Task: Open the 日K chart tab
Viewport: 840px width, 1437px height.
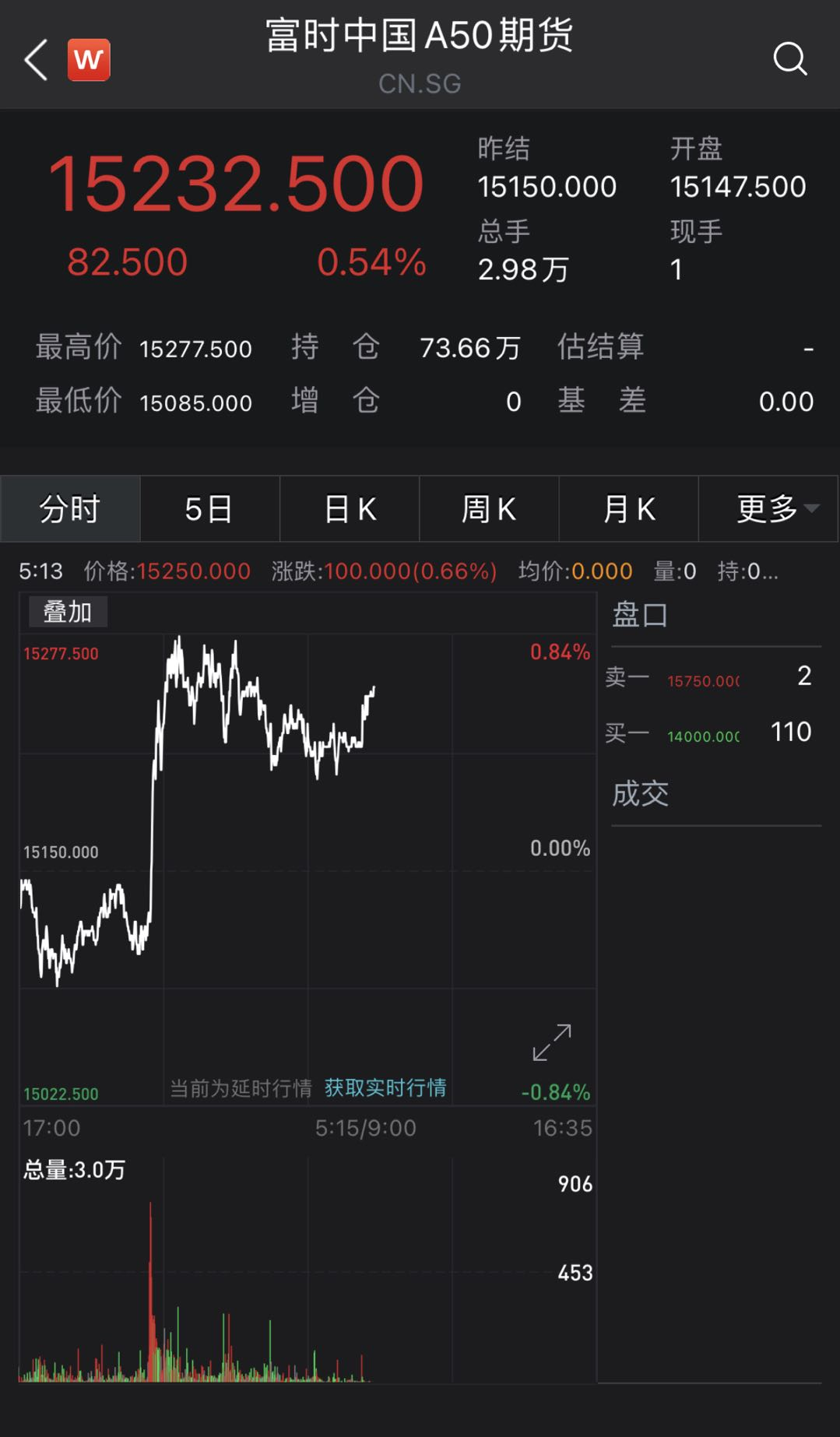Action: click(349, 508)
